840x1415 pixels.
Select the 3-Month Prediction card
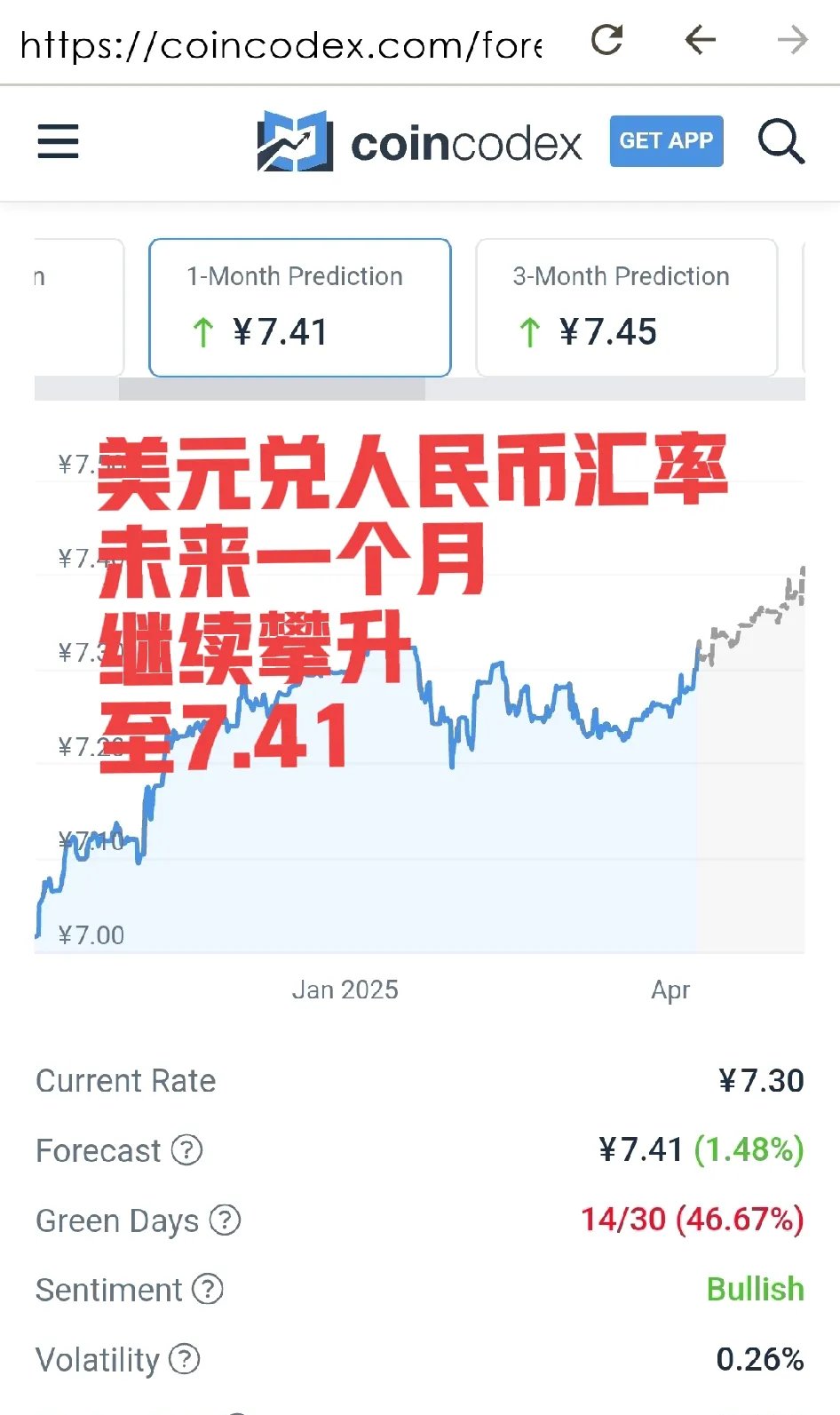coord(625,307)
